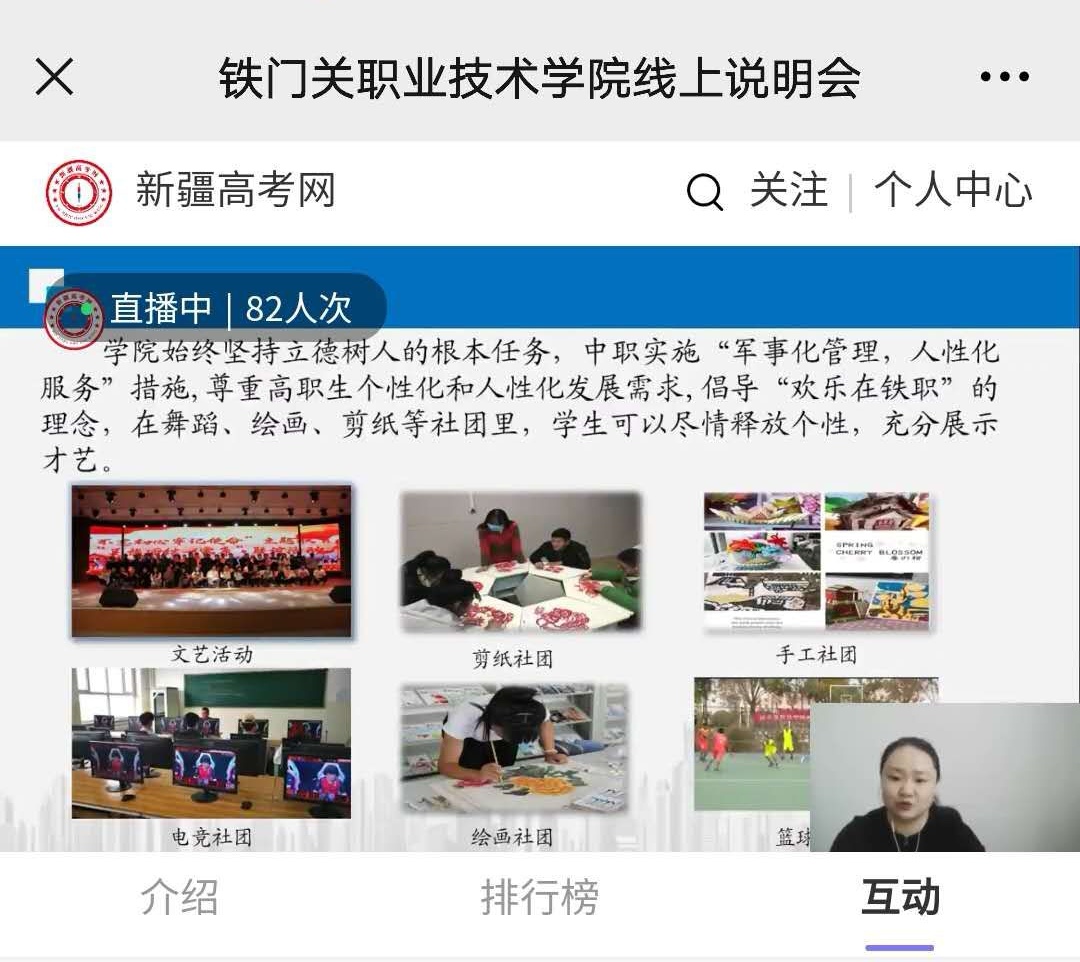Switch to the 排行榜 tab
This screenshot has width=1080, height=962.
point(539,897)
